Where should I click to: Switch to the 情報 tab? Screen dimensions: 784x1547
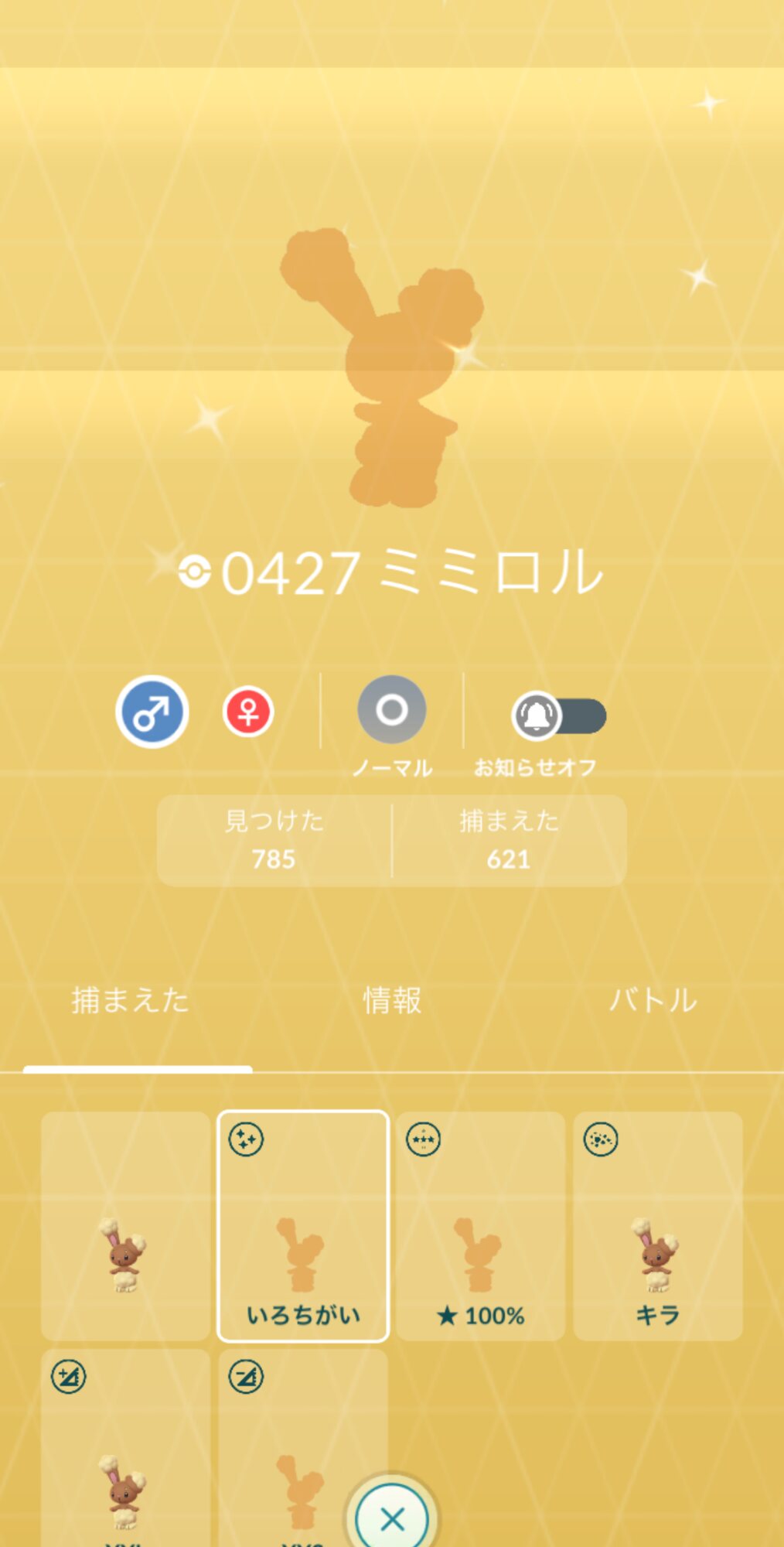click(x=392, y=1001)
